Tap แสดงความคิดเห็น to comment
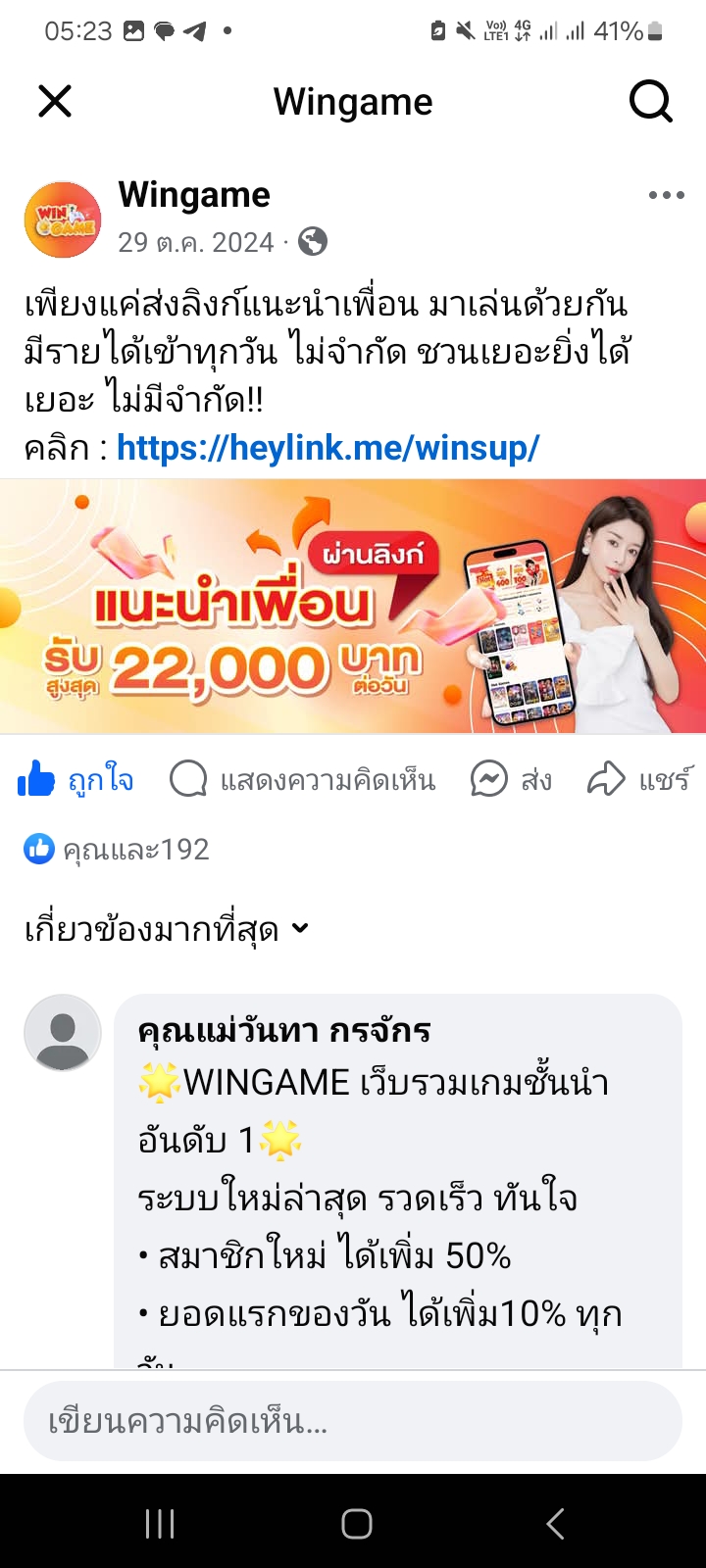The height and width of the screenshot is (1568, 706). pyautogui.click(x=302, y=780)
